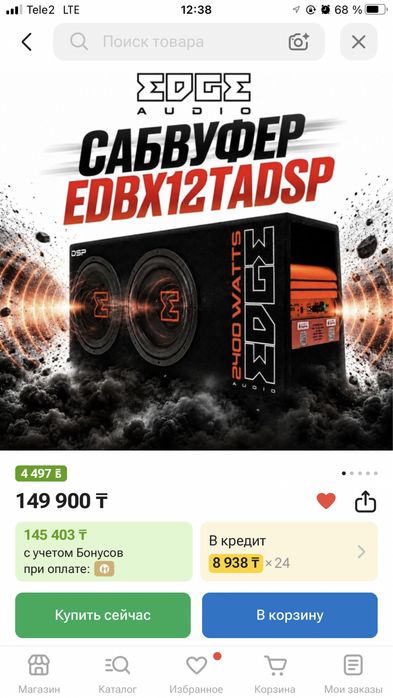The width and height of the screenshot is (393, 698).
Task: Open the Корзина tab
Action: pyautogui.click(x=275, y=674)
